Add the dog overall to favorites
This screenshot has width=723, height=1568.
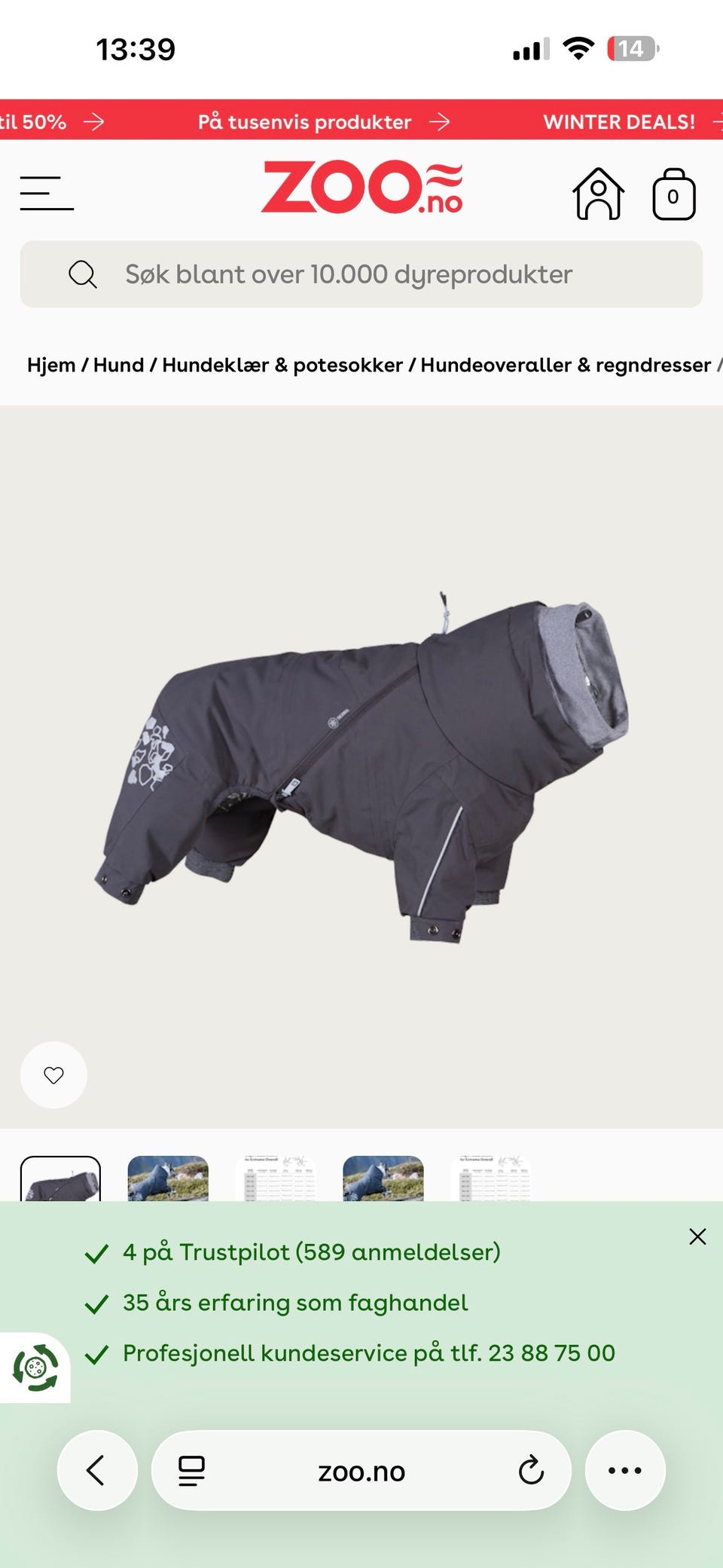coord(53,1075)
